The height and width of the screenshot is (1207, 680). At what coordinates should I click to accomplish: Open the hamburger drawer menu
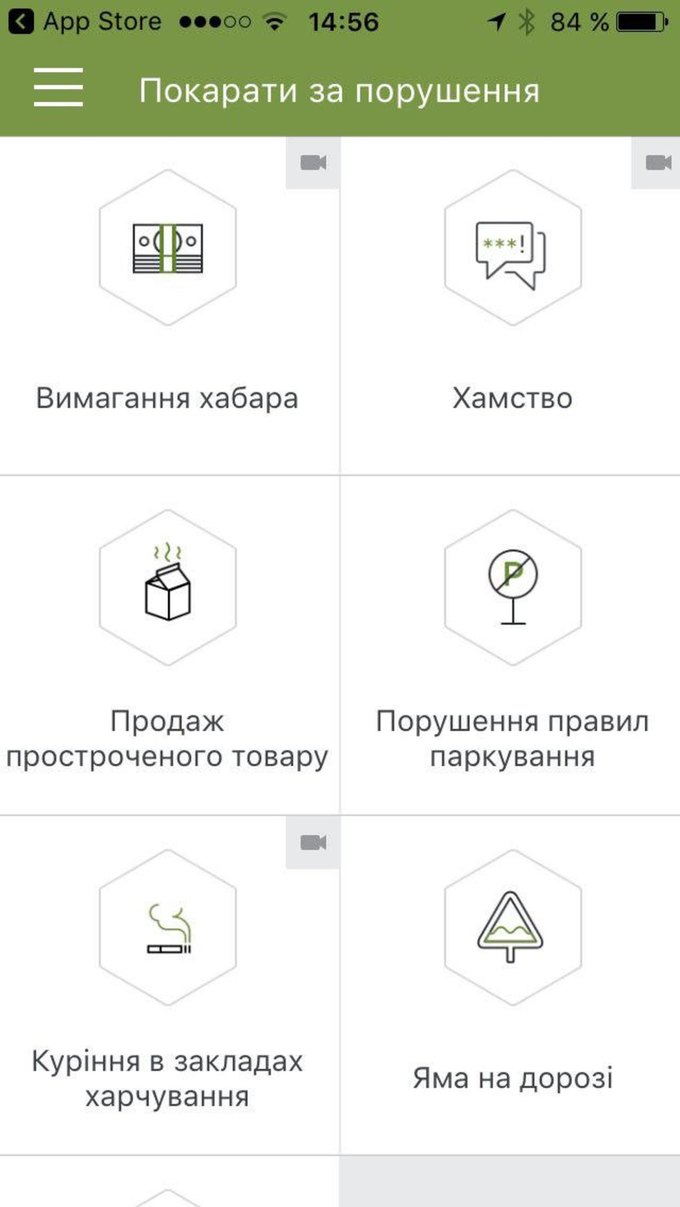(x=58, y=89)
